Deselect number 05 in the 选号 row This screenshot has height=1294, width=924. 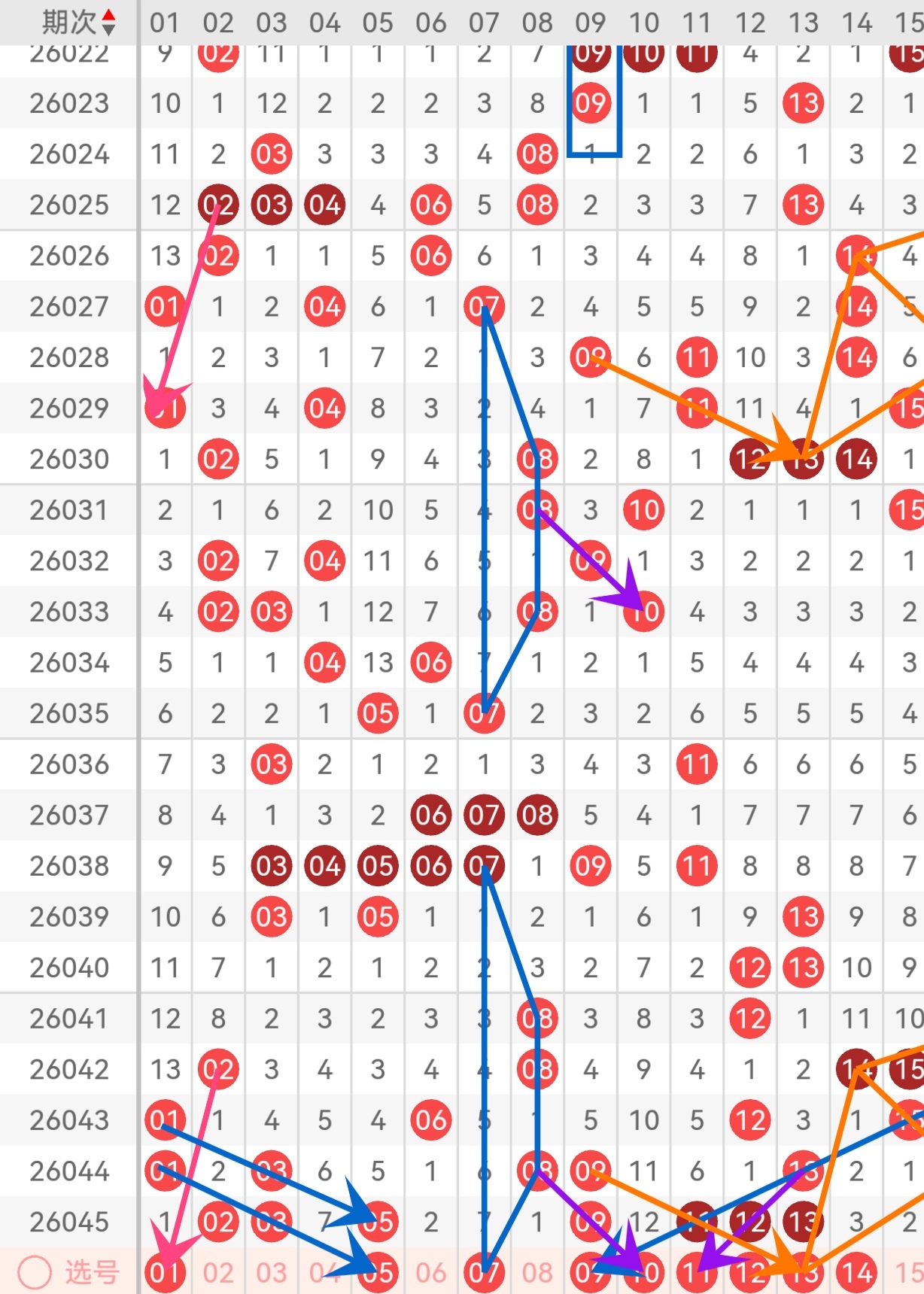[378, 1273]
